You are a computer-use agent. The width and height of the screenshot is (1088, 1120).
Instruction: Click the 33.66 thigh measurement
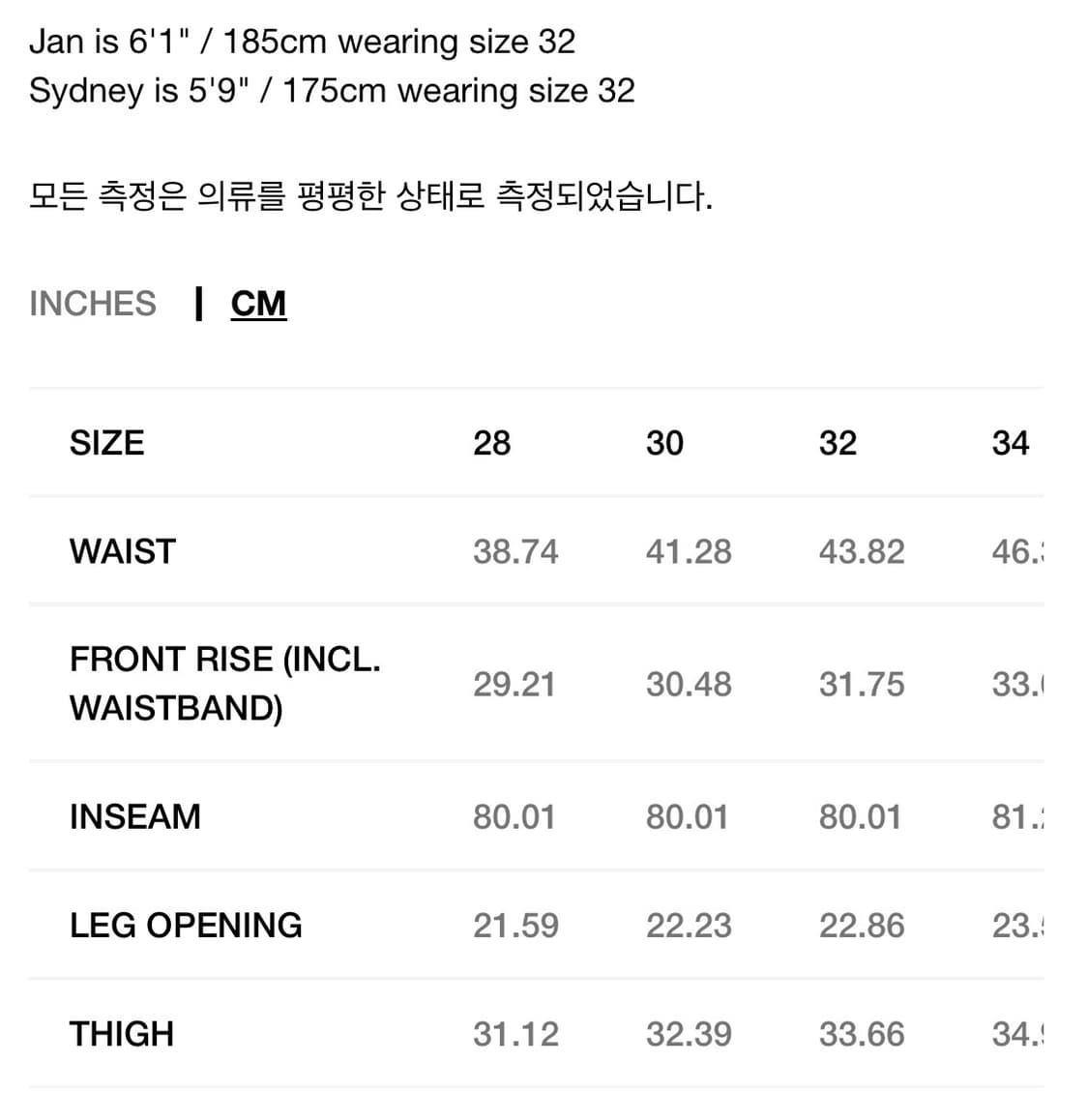pyautogui.click(x=862, y=1034)
